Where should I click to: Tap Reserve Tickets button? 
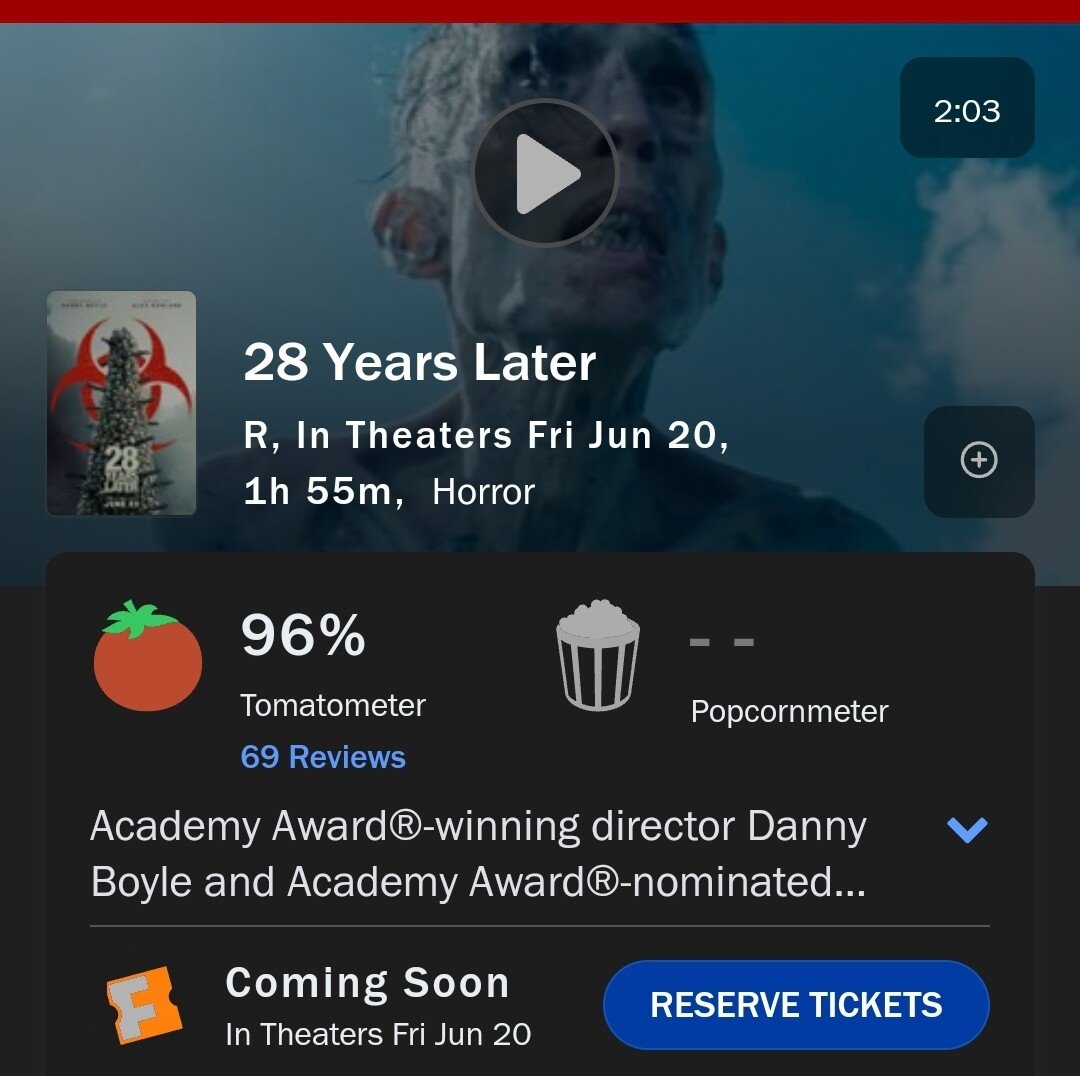pyautogui.click(x=796, y=1004)
